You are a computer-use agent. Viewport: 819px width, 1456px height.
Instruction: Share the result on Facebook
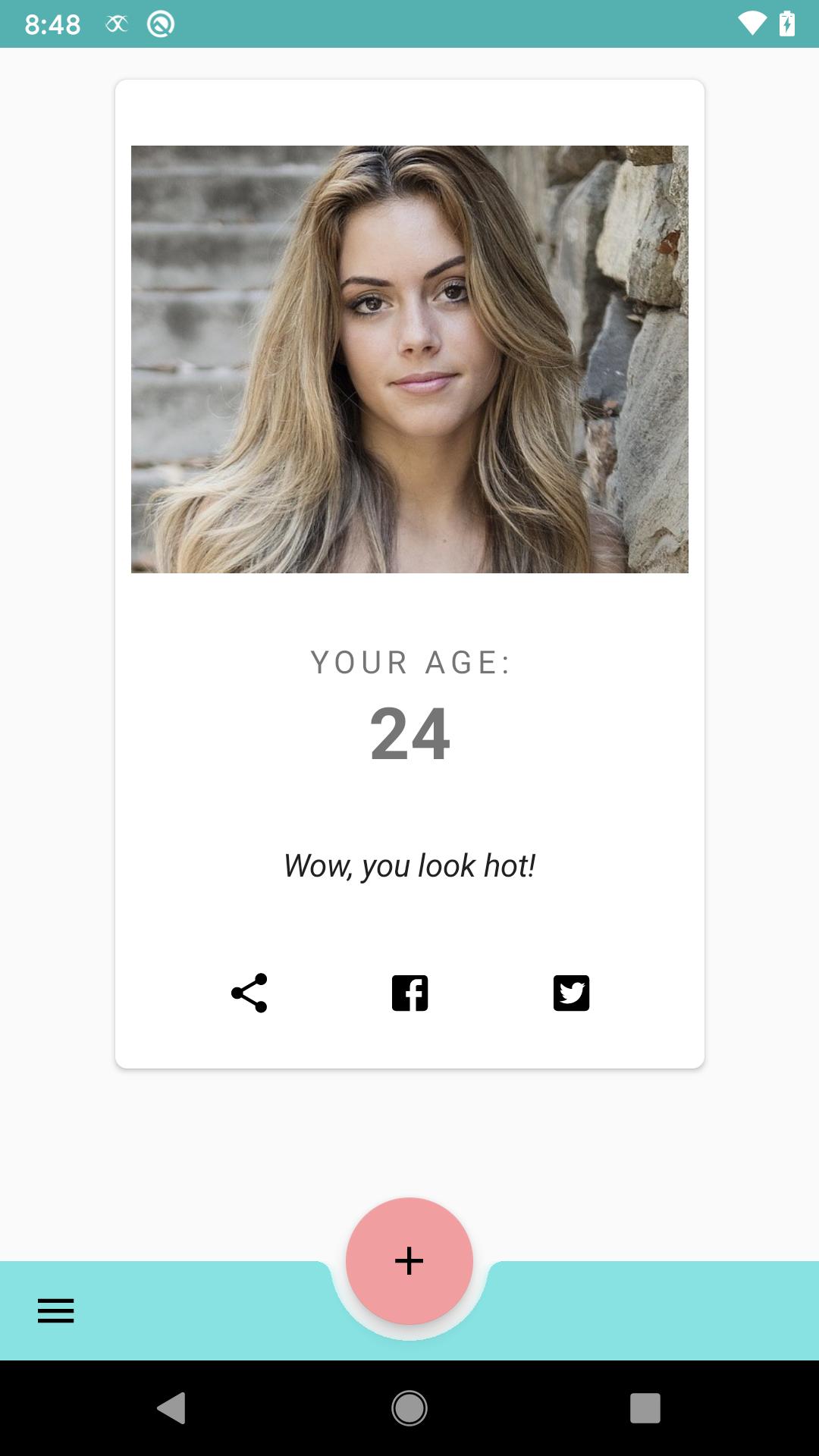click(x=409, y=993)
